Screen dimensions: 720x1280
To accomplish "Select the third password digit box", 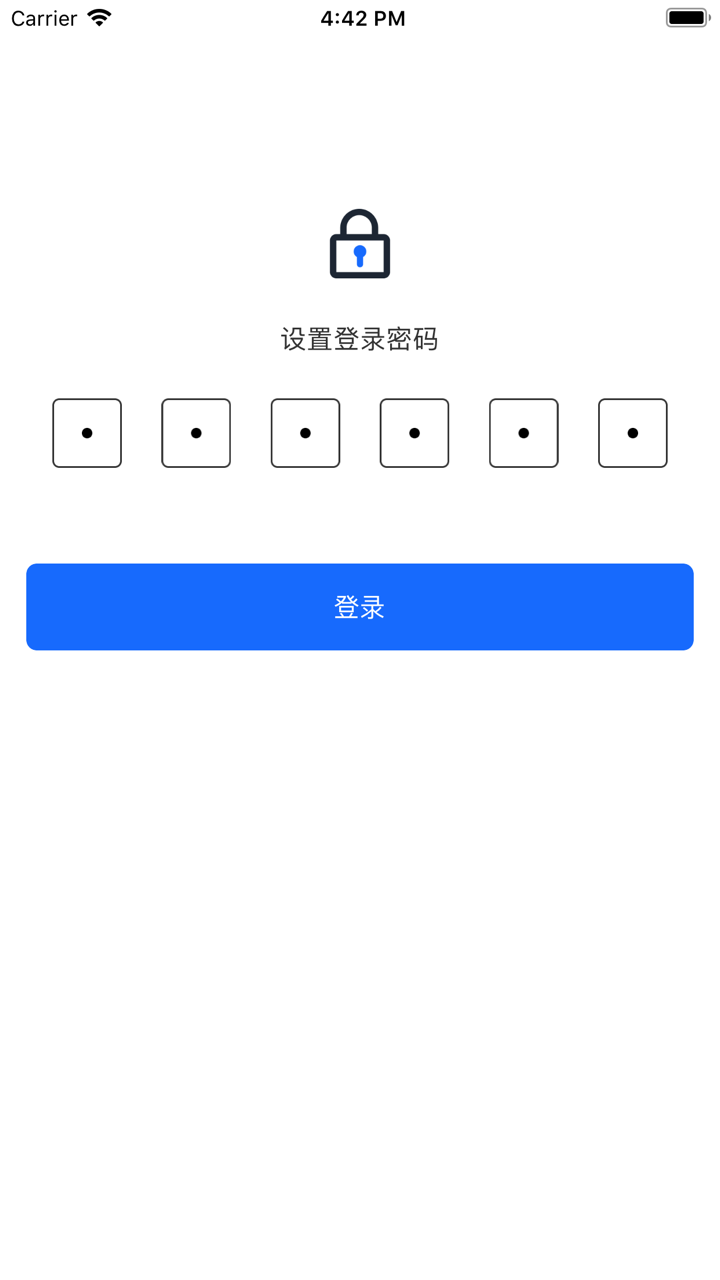I will (x=305, y=433).
